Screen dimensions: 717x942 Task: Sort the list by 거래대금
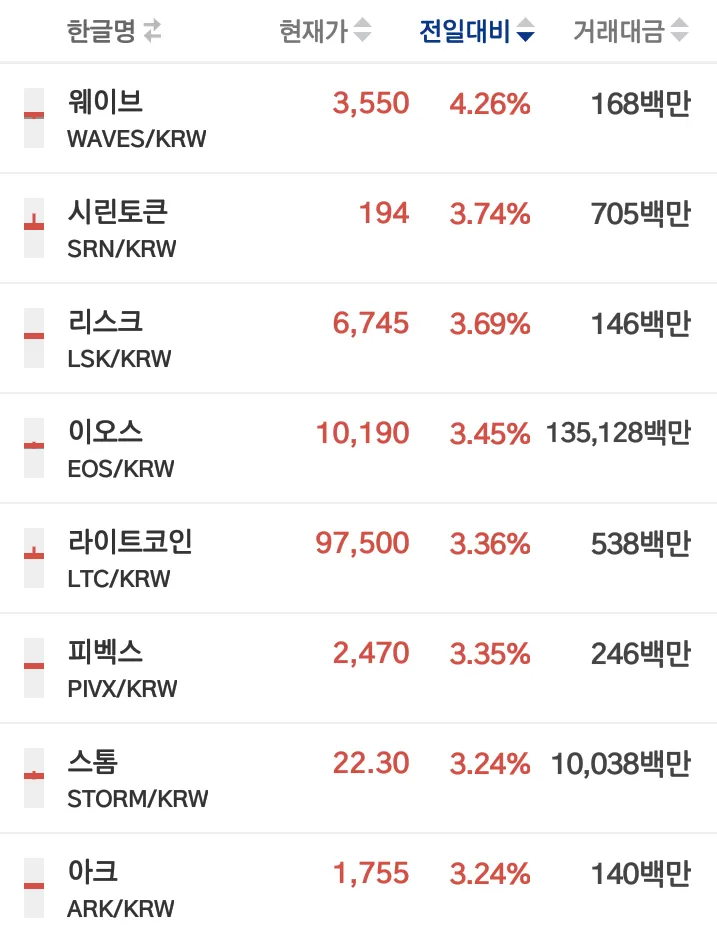[630, 32]
